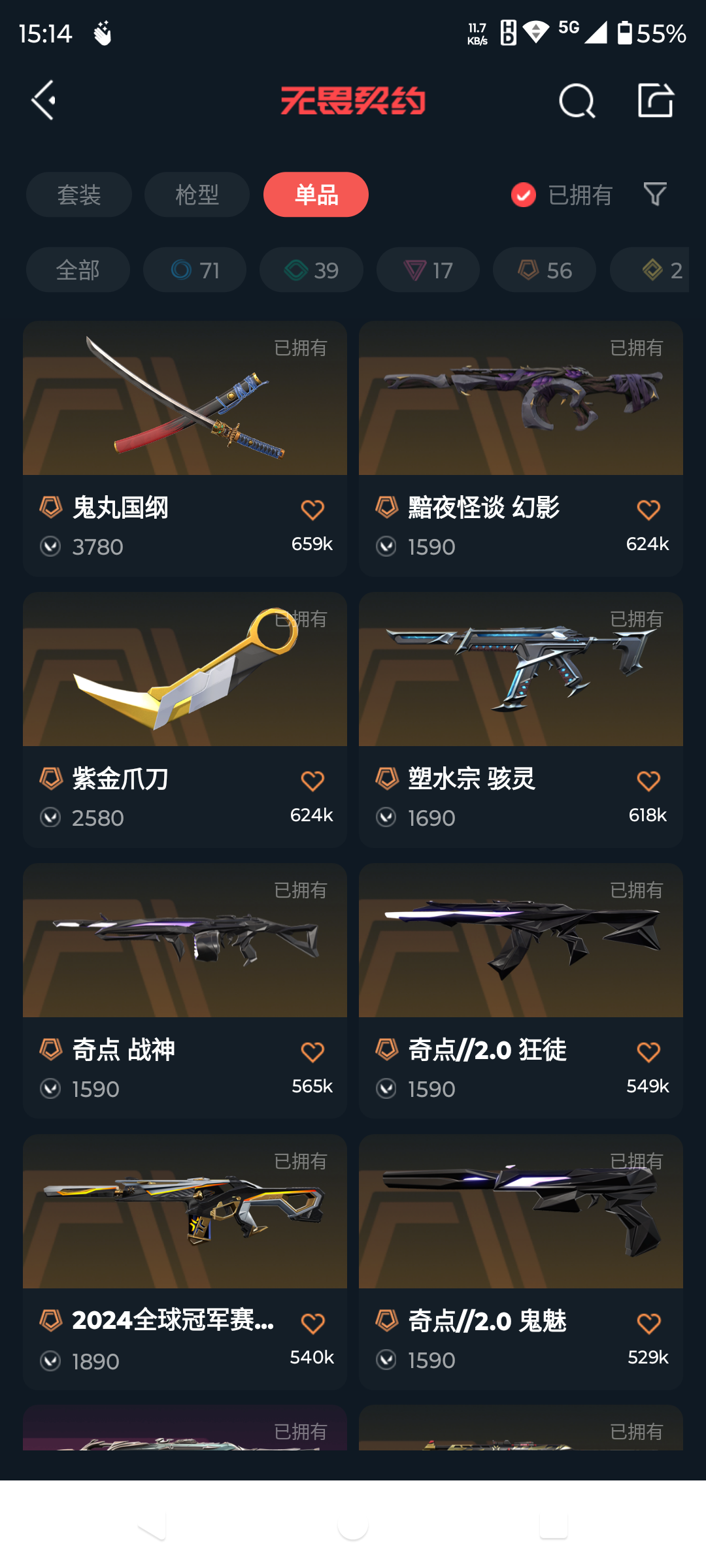Like the 奇点//2.0 狂徒 skin
The height and width of the screenshot is (1568, 706).
[x=648, y=1052]
